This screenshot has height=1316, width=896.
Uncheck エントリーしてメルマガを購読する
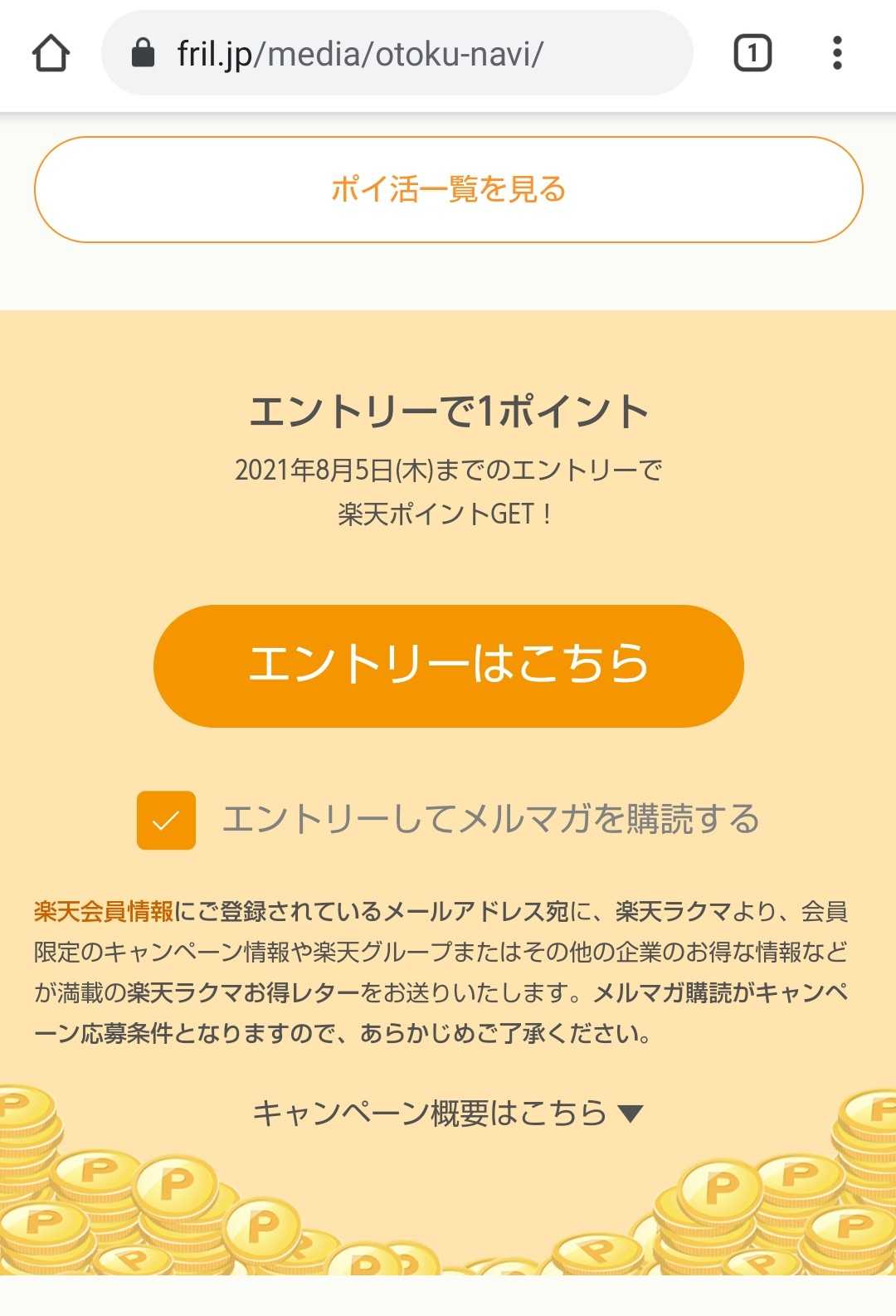coord(166,820)
